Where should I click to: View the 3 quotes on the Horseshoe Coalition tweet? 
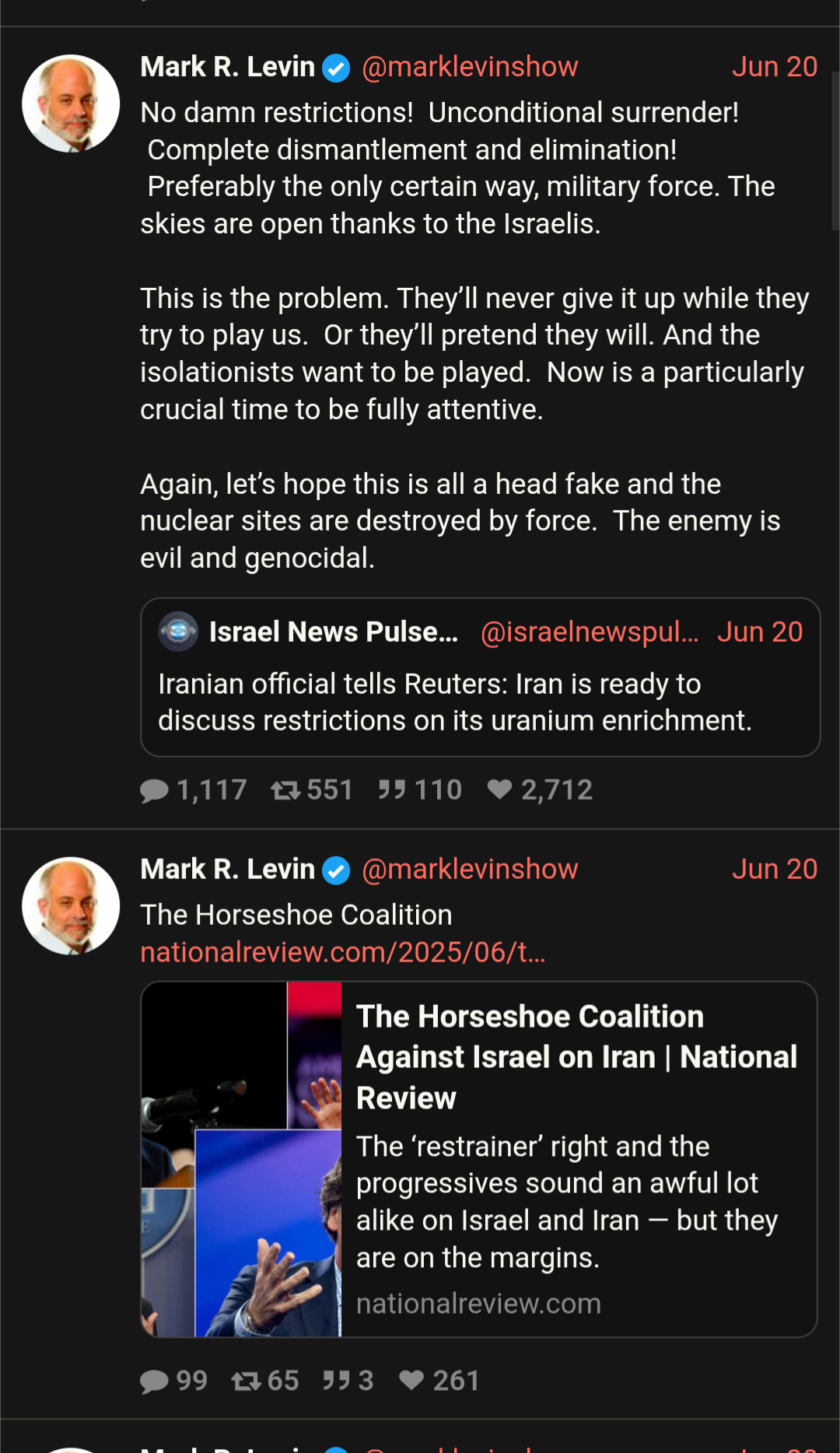[x=348, y=1381]
